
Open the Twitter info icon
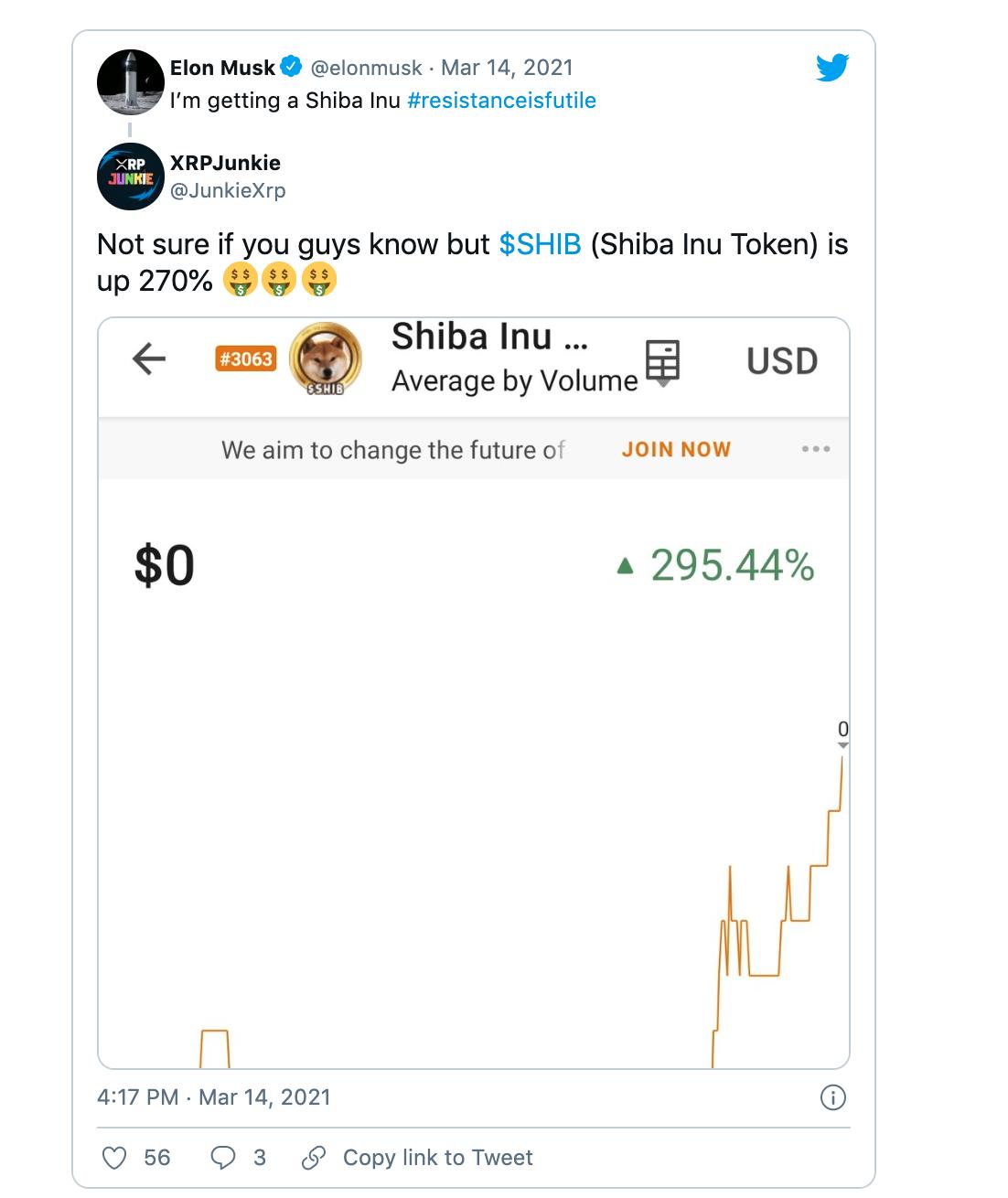(x=832, y=1097)
